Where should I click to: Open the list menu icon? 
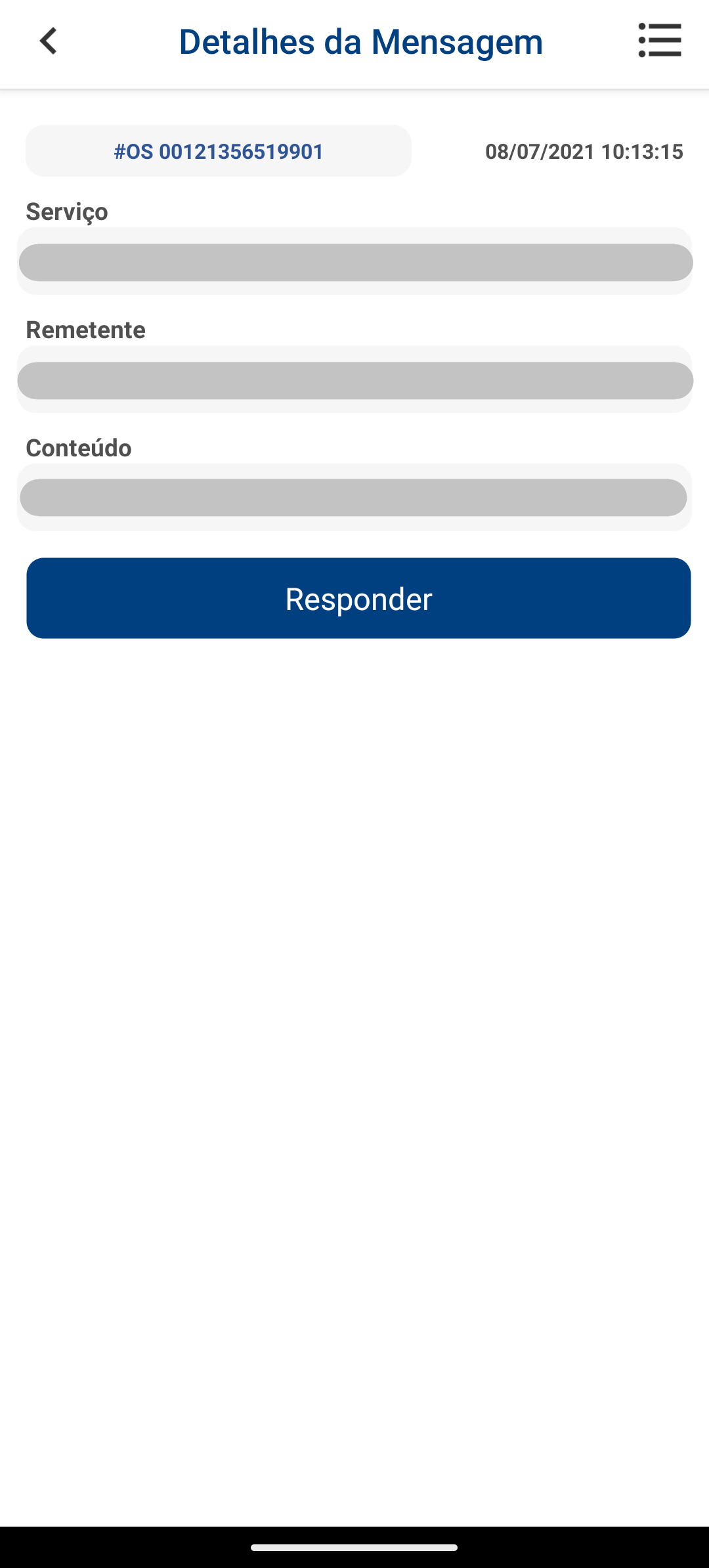(660, 41)
